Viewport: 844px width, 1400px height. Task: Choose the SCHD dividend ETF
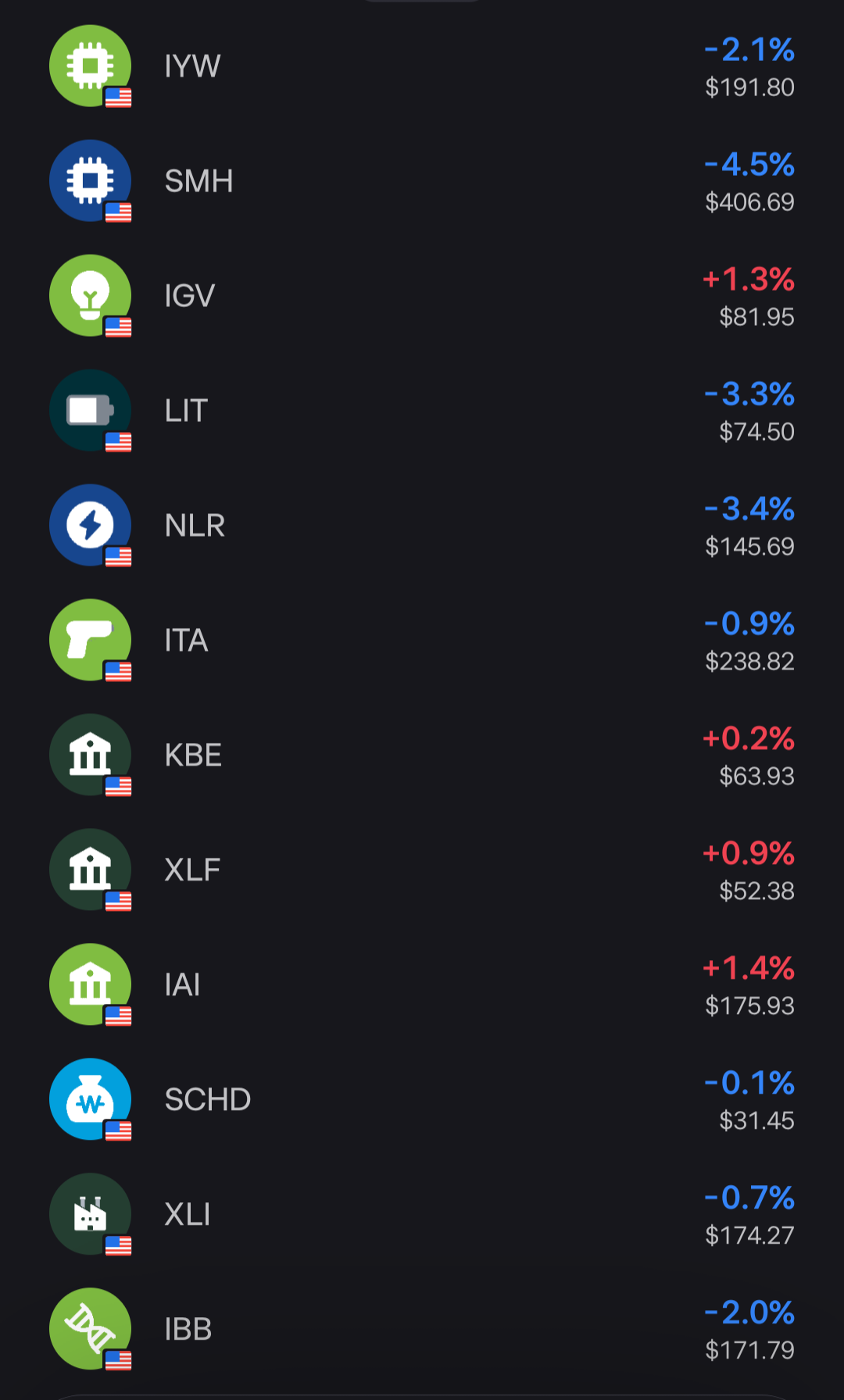point(207,1100)
